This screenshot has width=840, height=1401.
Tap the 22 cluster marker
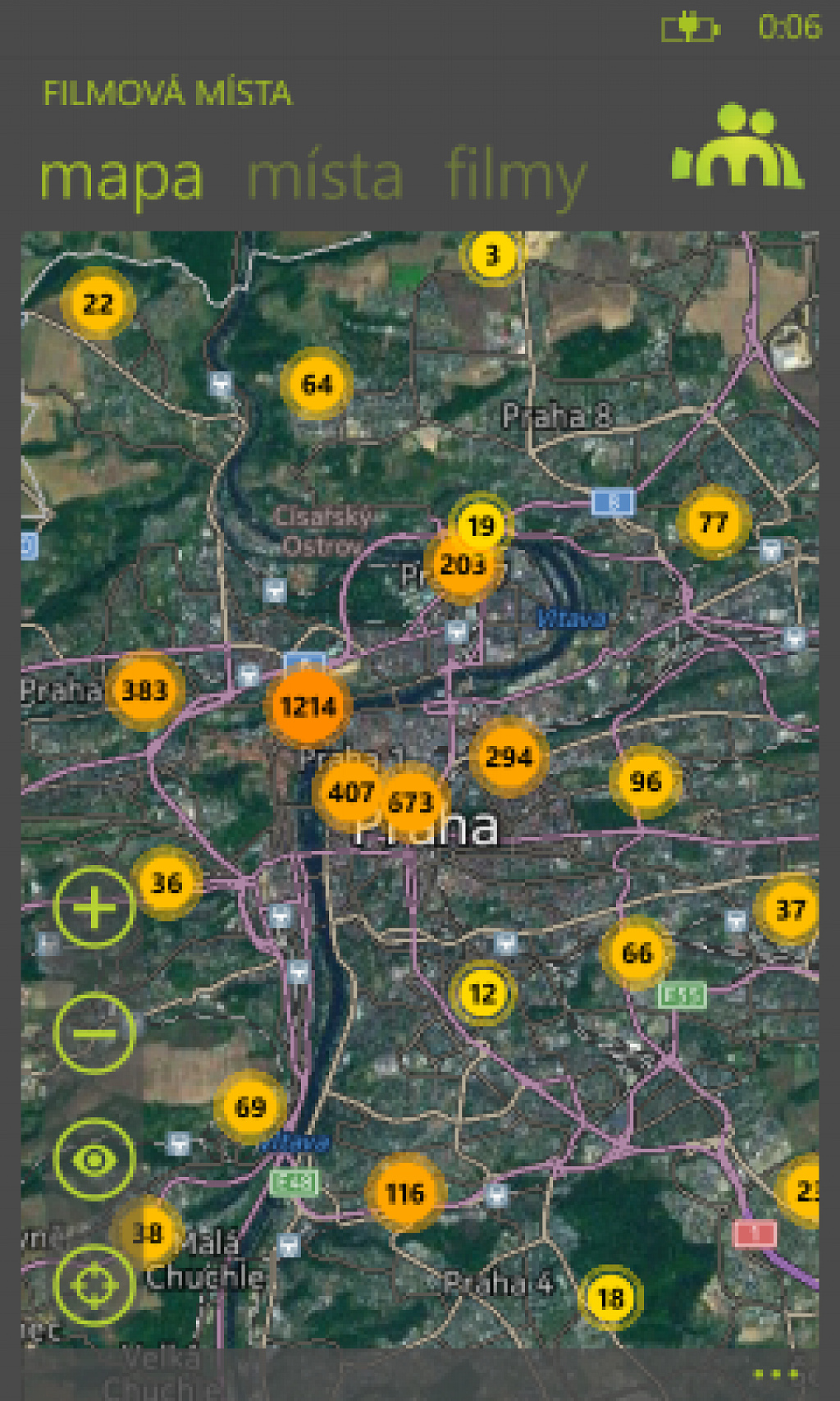click(98, 304)
